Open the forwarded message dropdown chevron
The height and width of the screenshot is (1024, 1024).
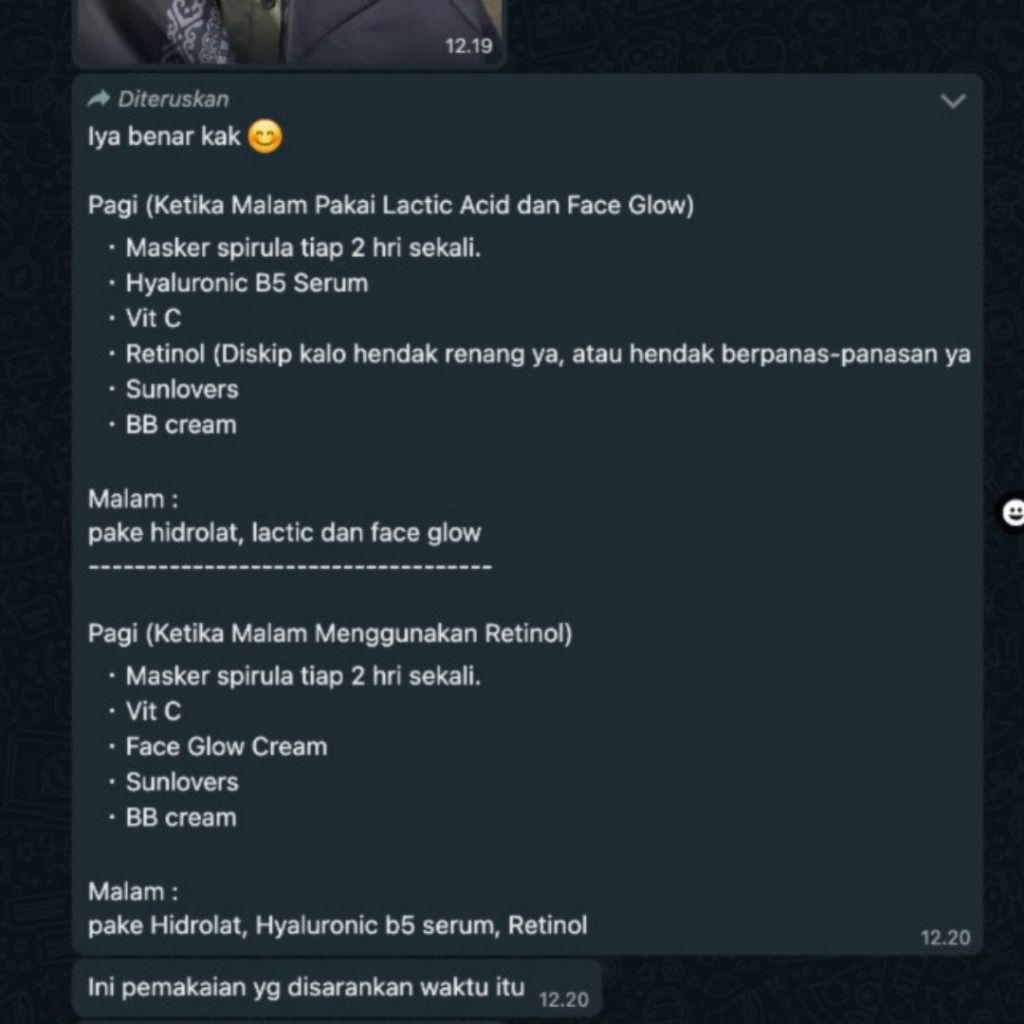952,101
